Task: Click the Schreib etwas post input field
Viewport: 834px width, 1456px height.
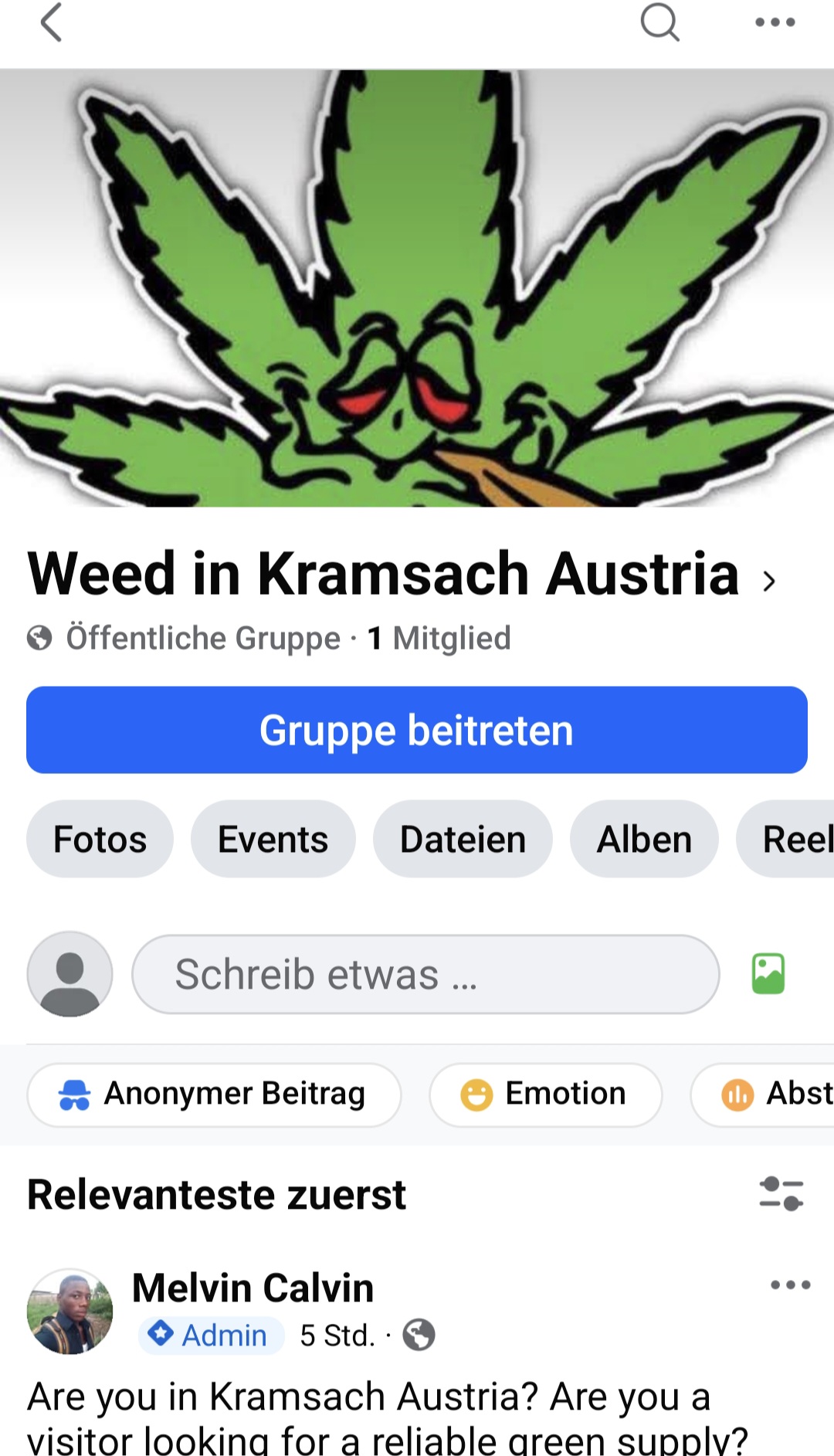Action: pos(423,973)
